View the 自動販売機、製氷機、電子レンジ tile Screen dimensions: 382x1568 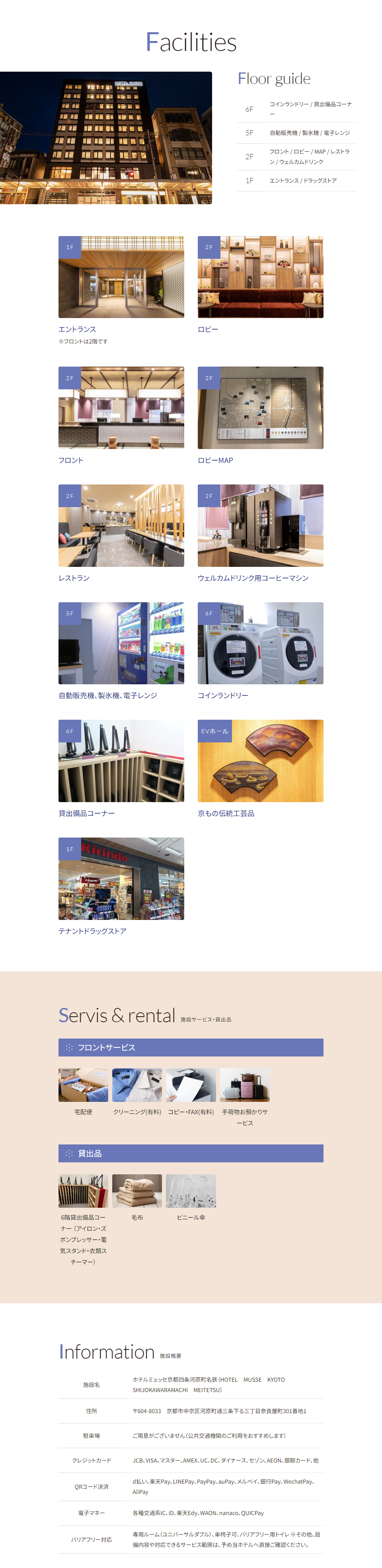[x=121, y=643]
